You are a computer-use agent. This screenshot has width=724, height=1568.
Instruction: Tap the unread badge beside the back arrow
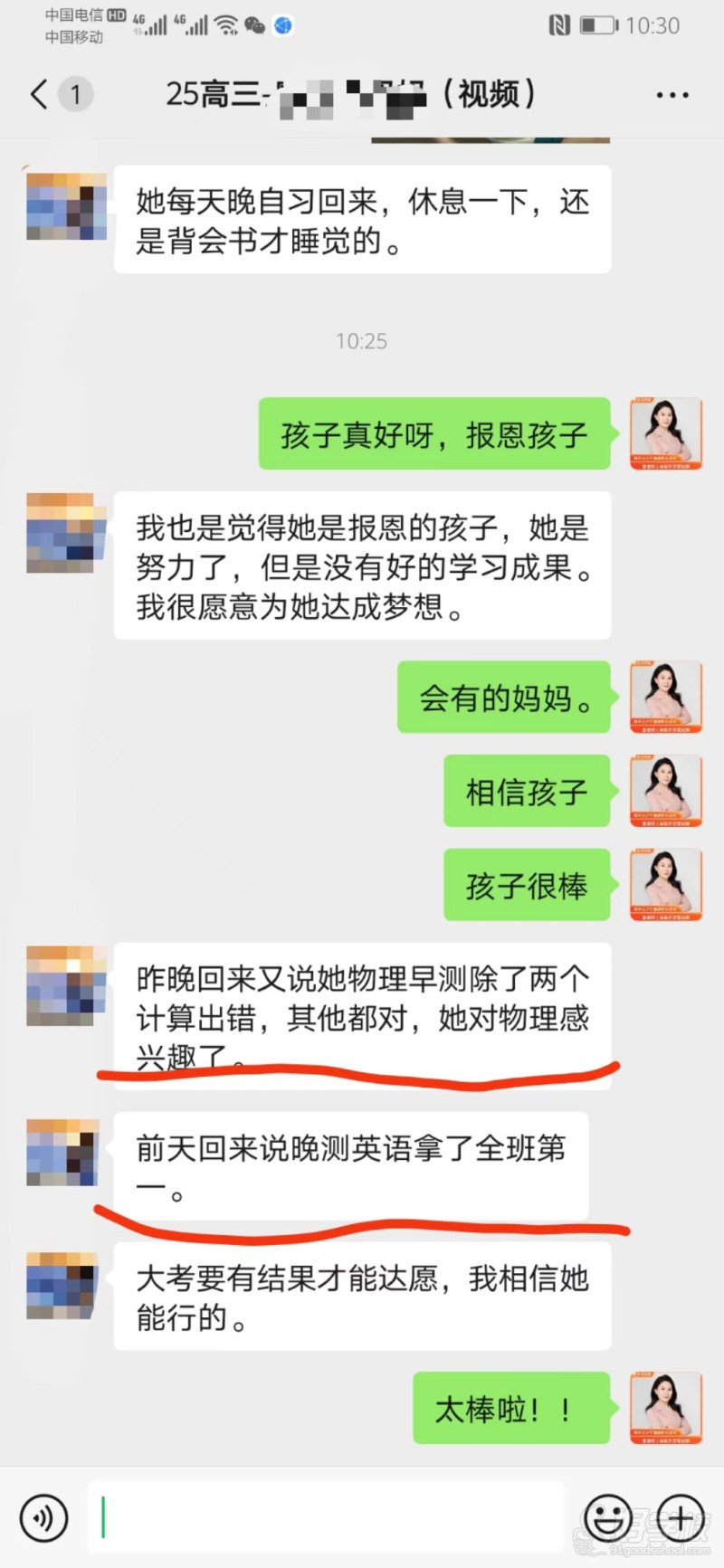click(x=76, y=93)
